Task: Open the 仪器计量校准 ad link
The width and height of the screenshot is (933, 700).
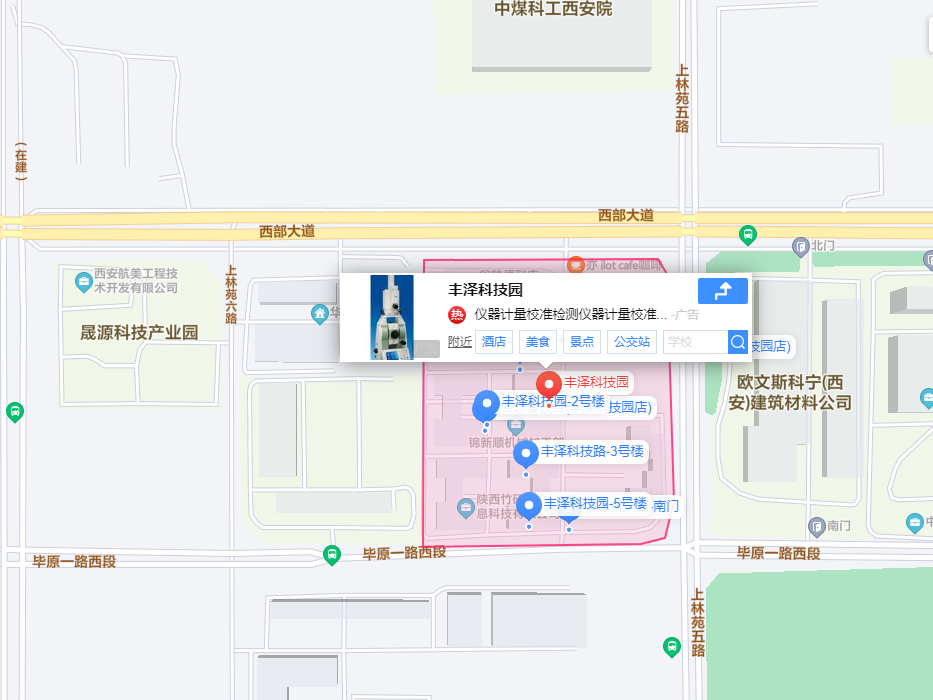Action: [570, 315]
